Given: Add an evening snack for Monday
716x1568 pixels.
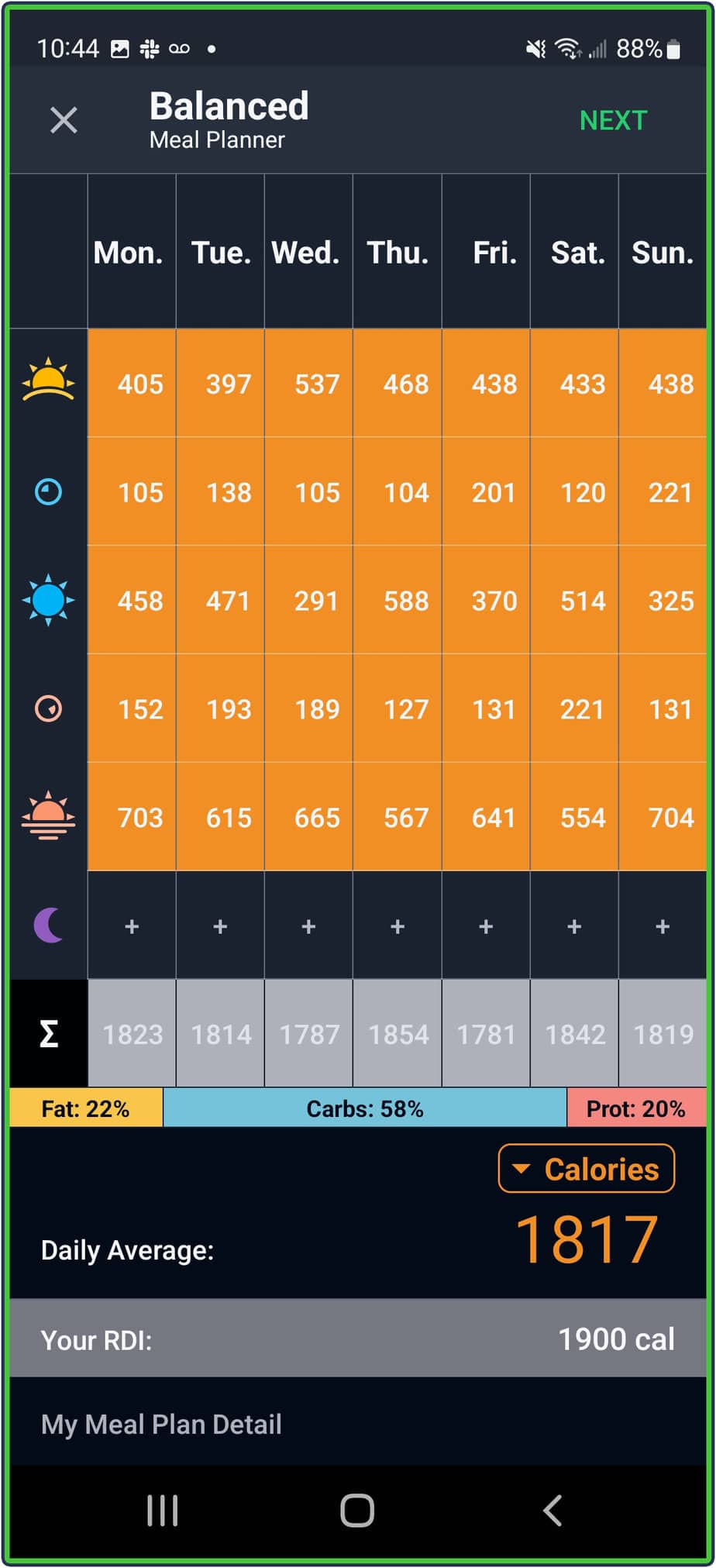Looking at the screenshot, I should click(x=132, y=925).
